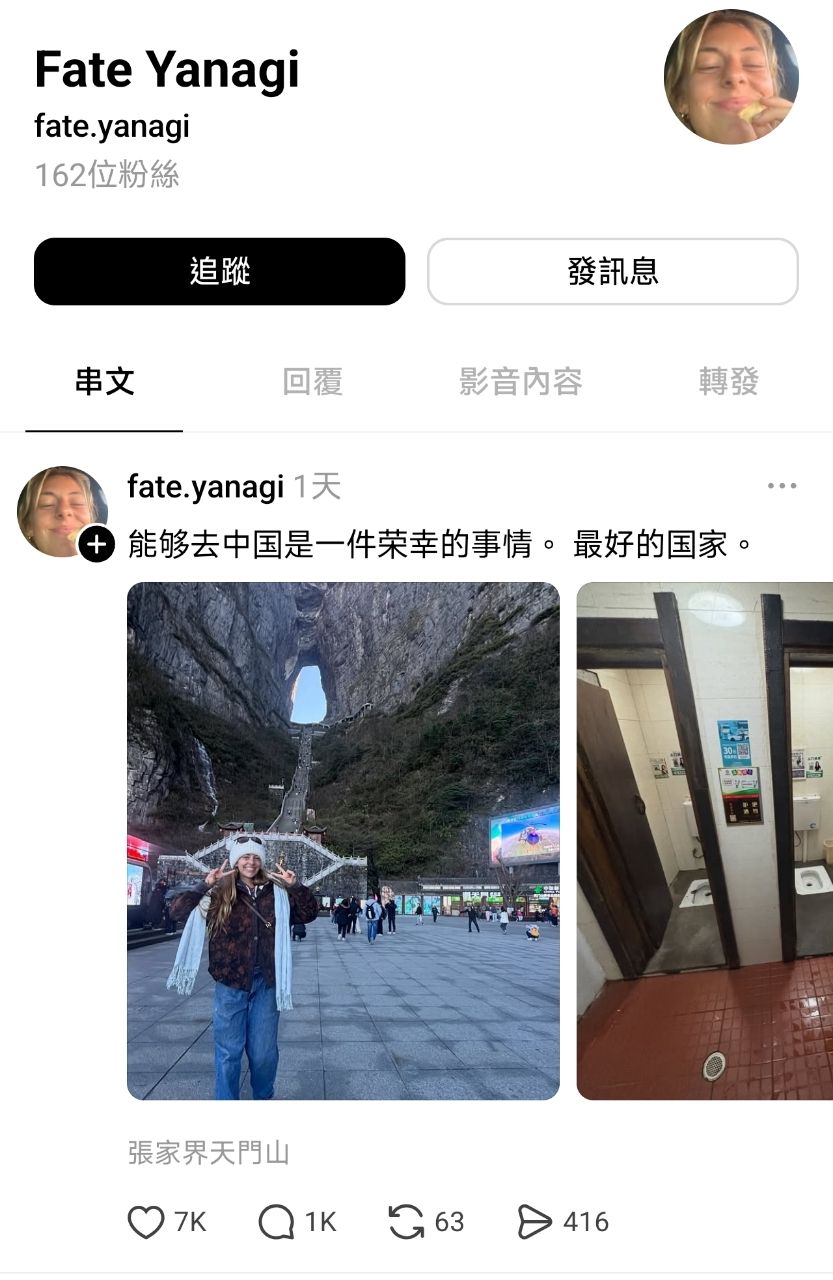
Task: Open fate.yanagi username on the post
Action: coord(206,487)
